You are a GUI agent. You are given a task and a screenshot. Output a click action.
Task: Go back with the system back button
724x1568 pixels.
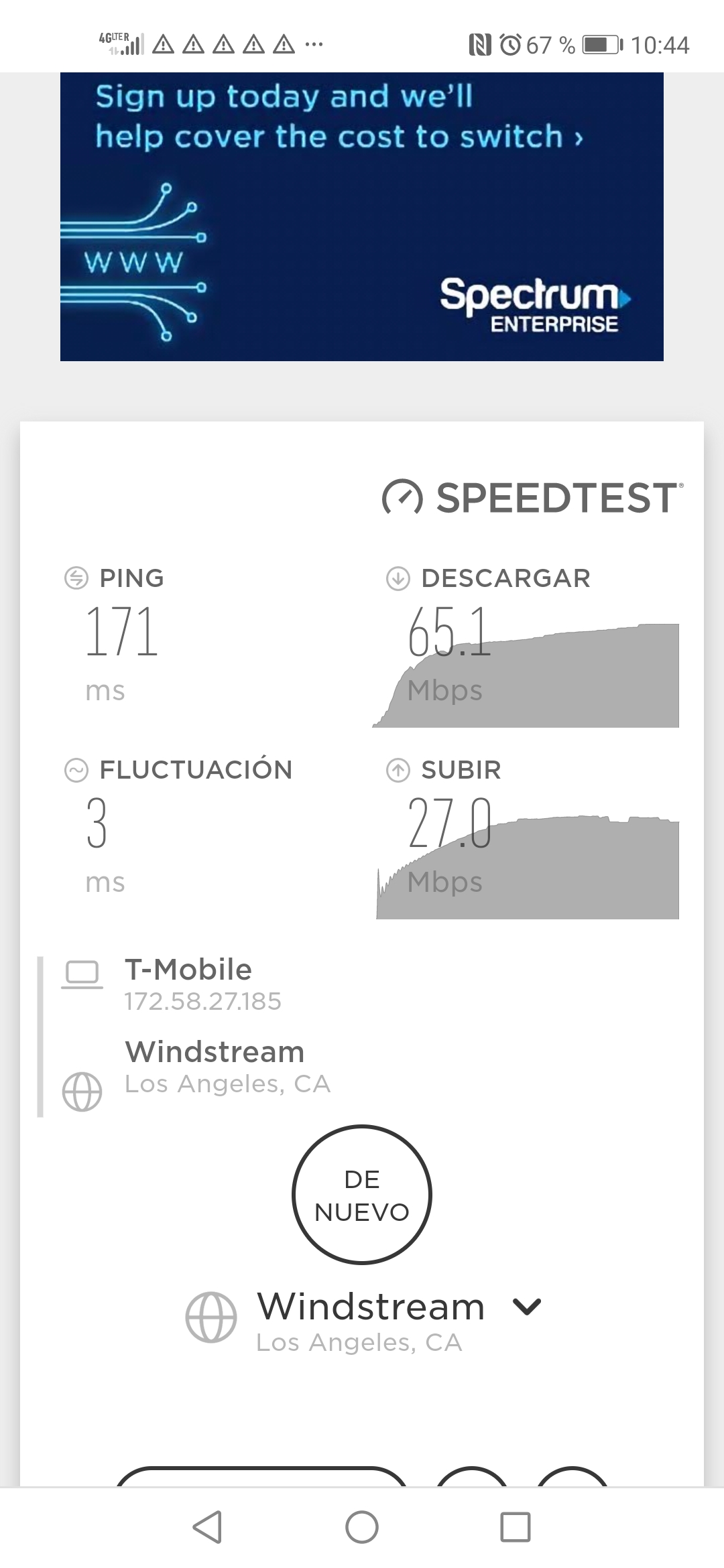pyautogui.click(x=207, y=1527)
